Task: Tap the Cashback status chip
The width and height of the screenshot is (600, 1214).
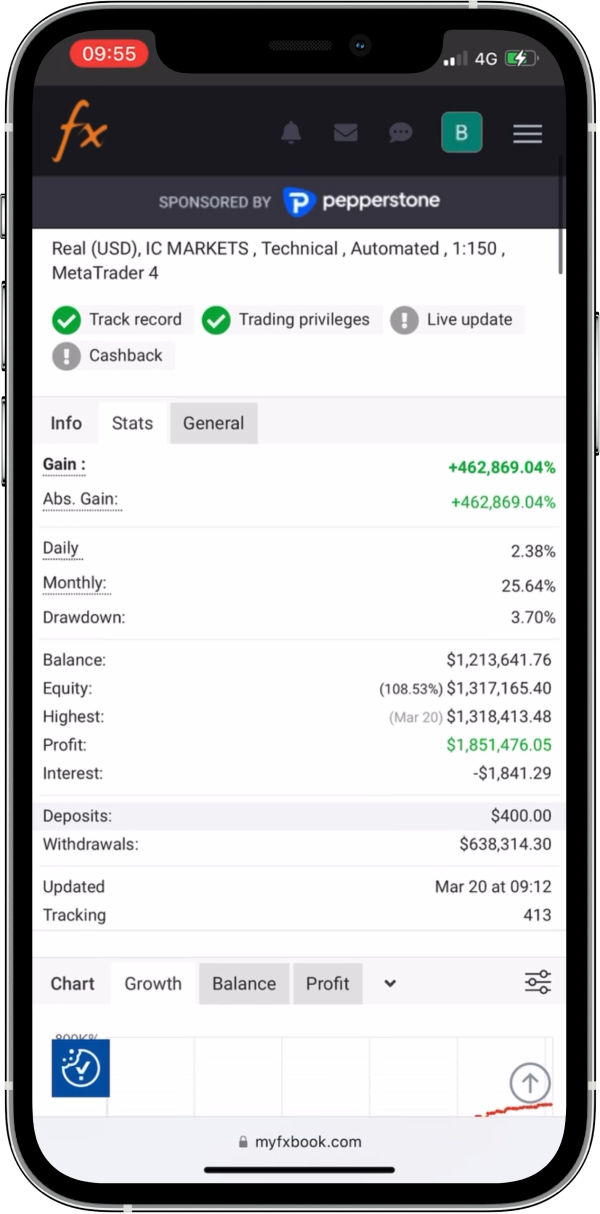Action: pos(112,356)
